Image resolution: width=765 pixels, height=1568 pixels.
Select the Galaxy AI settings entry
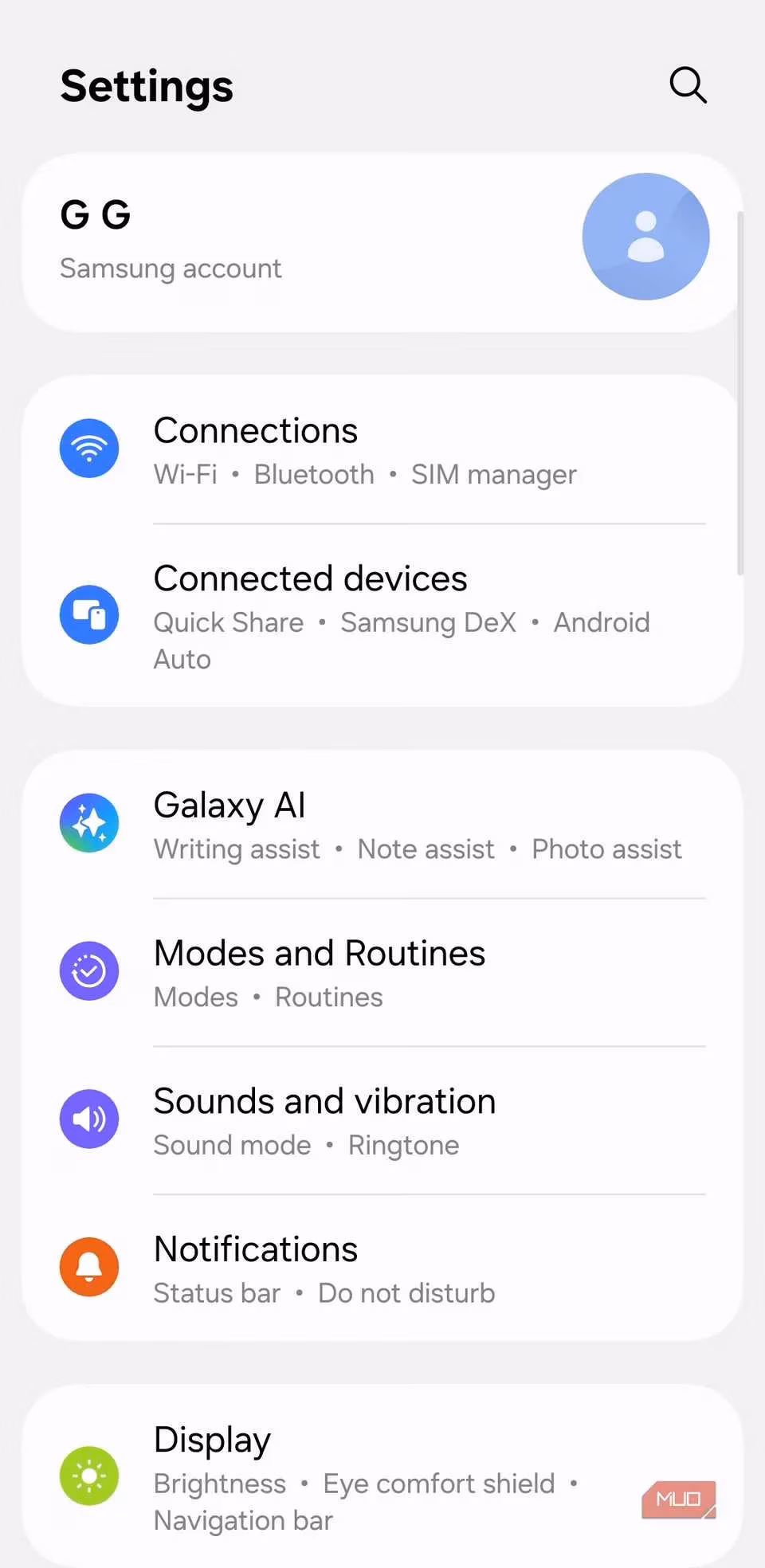(229, 805)
